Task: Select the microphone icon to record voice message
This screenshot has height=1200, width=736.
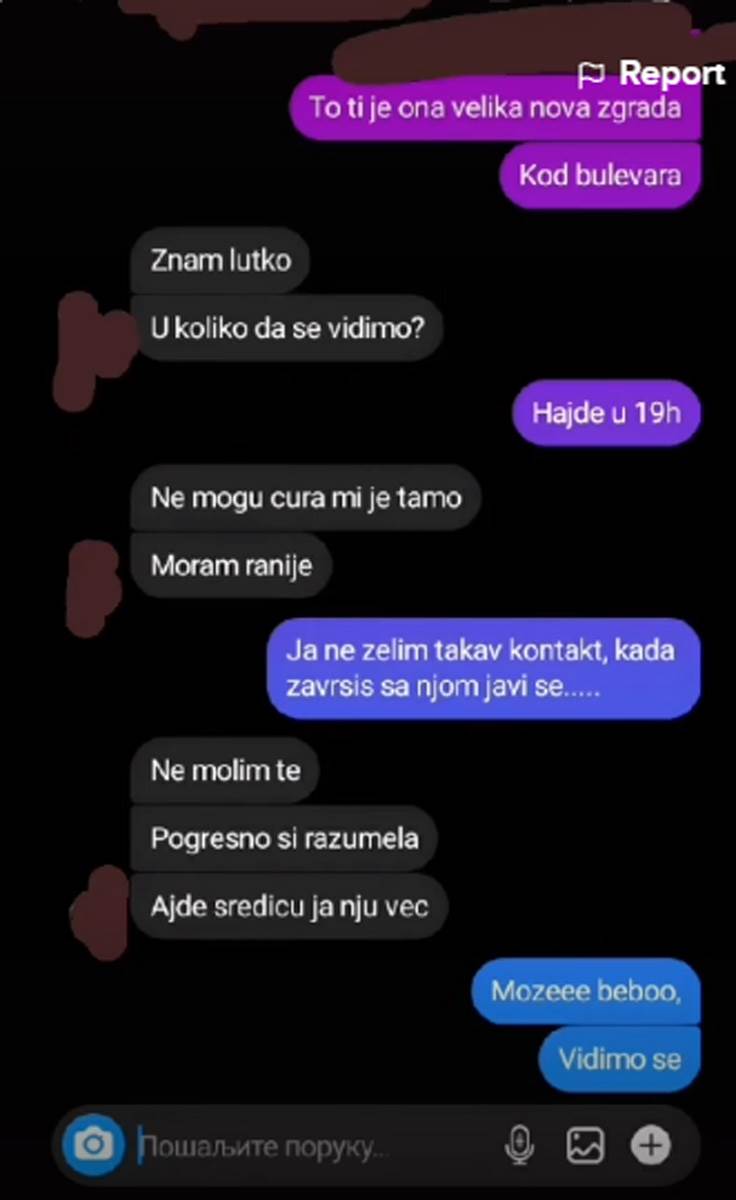Action: click(519, 1145)
